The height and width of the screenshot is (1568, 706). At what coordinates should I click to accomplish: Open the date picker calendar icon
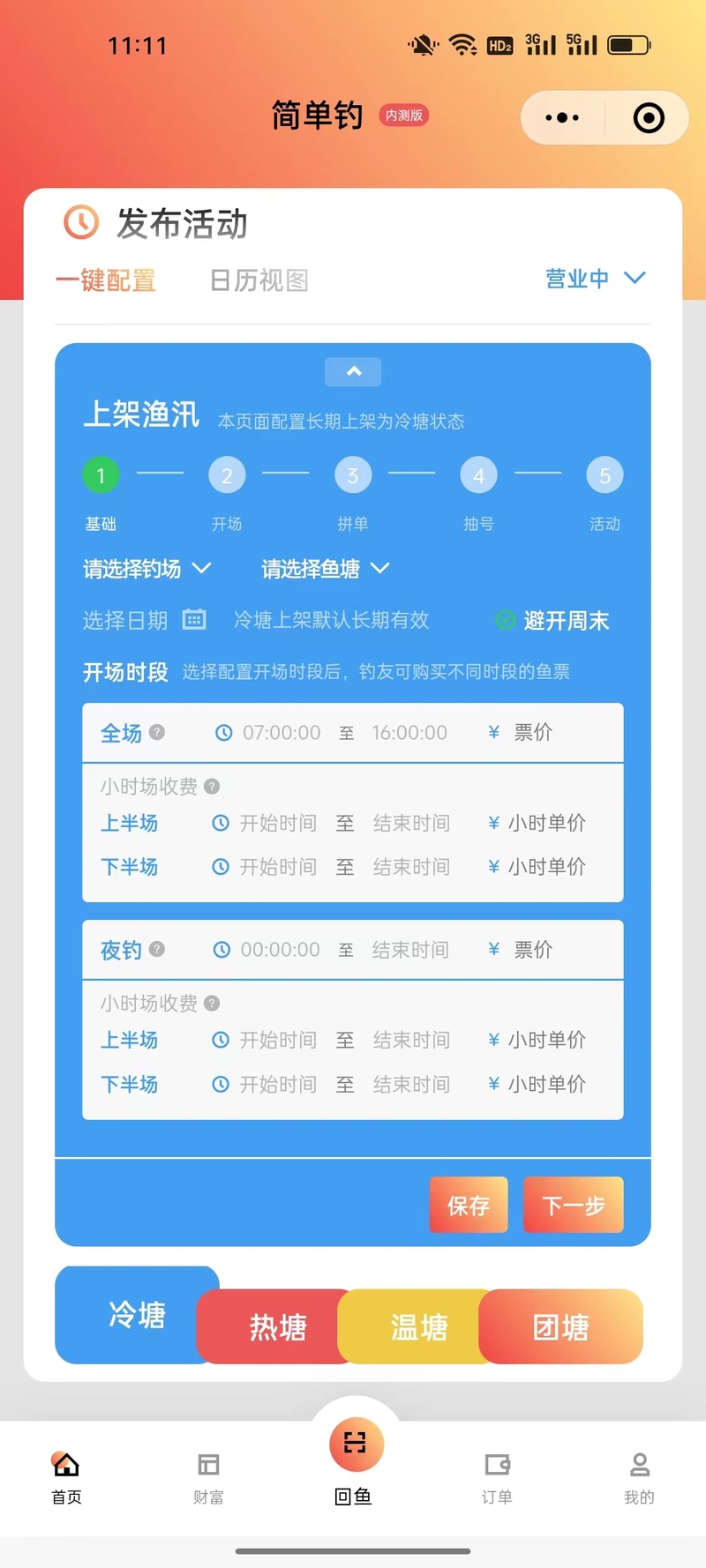click(193, 619)
